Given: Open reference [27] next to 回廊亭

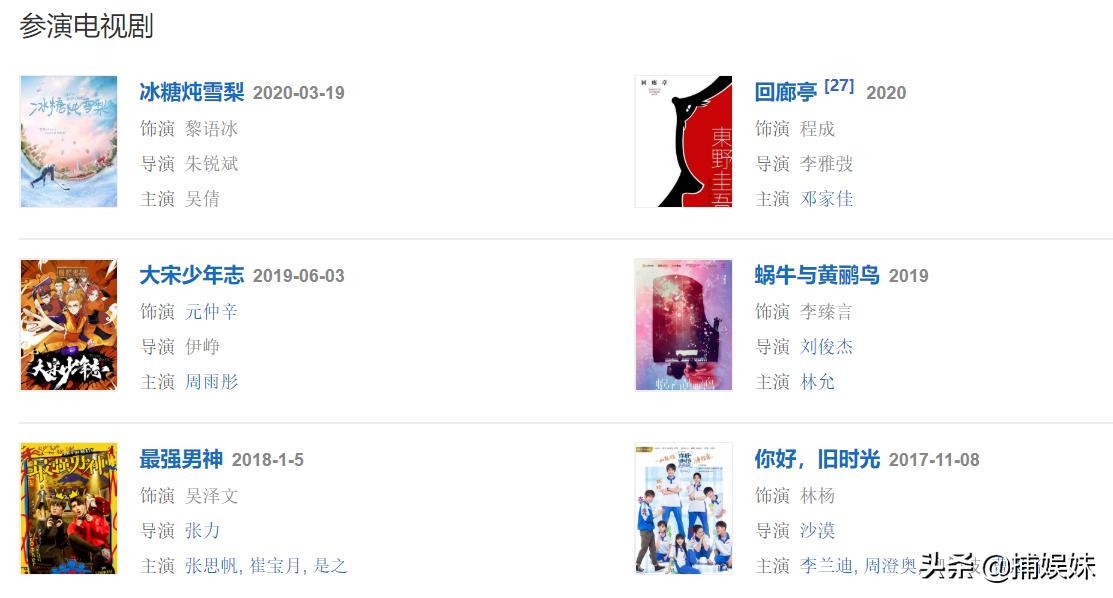Looking at the screenshot, I should coord(839,86).
